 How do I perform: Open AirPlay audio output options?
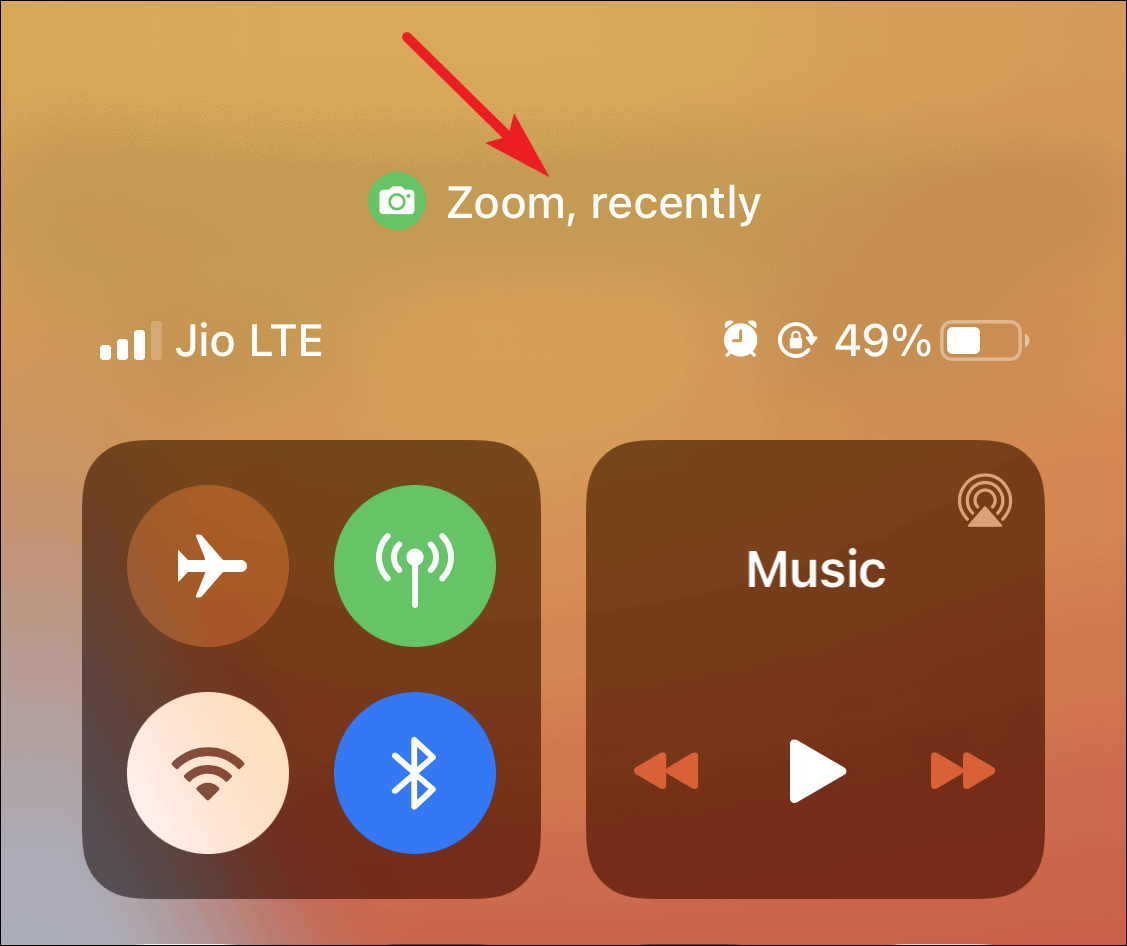(x=985, y=500)
